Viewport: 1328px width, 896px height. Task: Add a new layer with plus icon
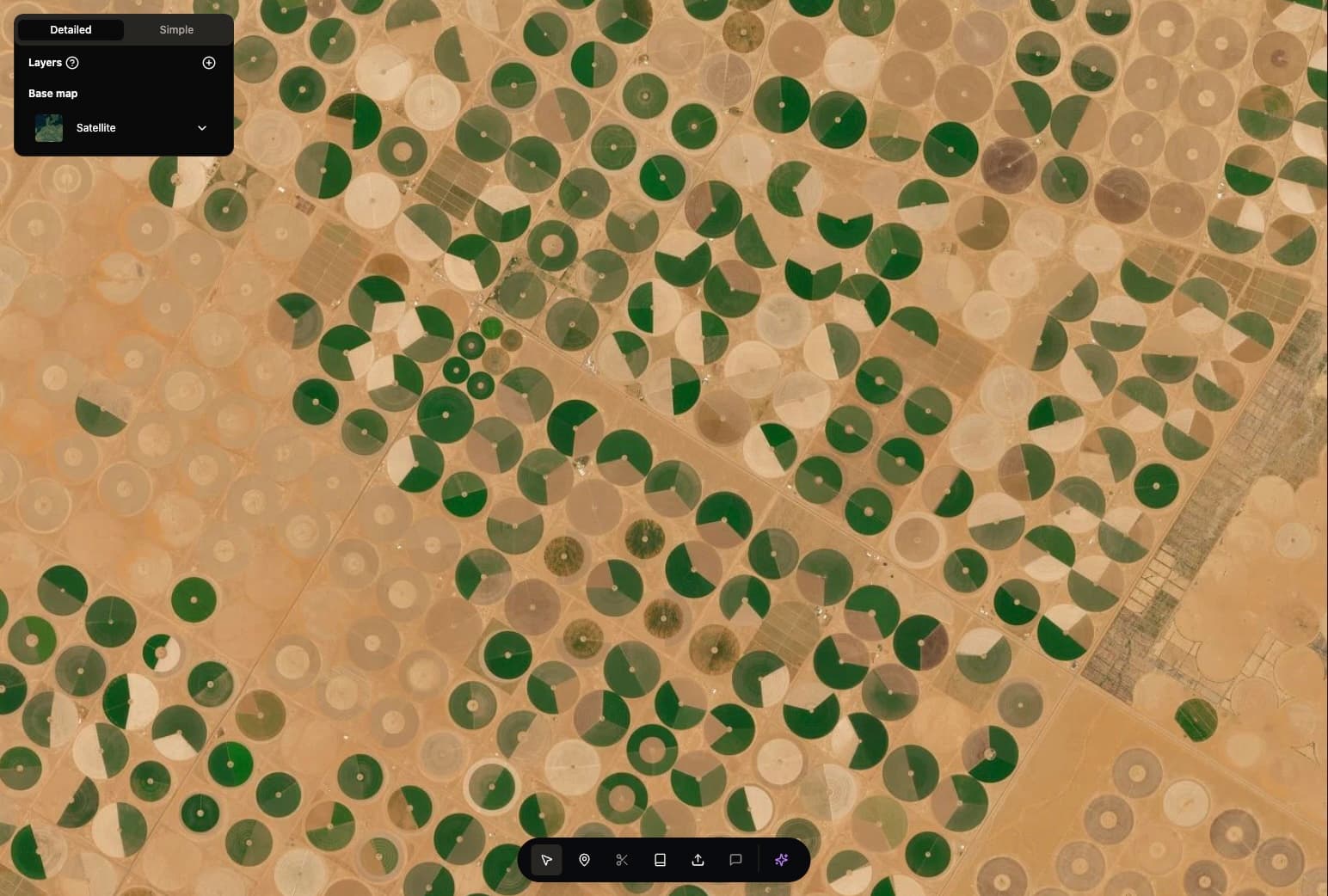pyautogui.click(x=208, y=63)
